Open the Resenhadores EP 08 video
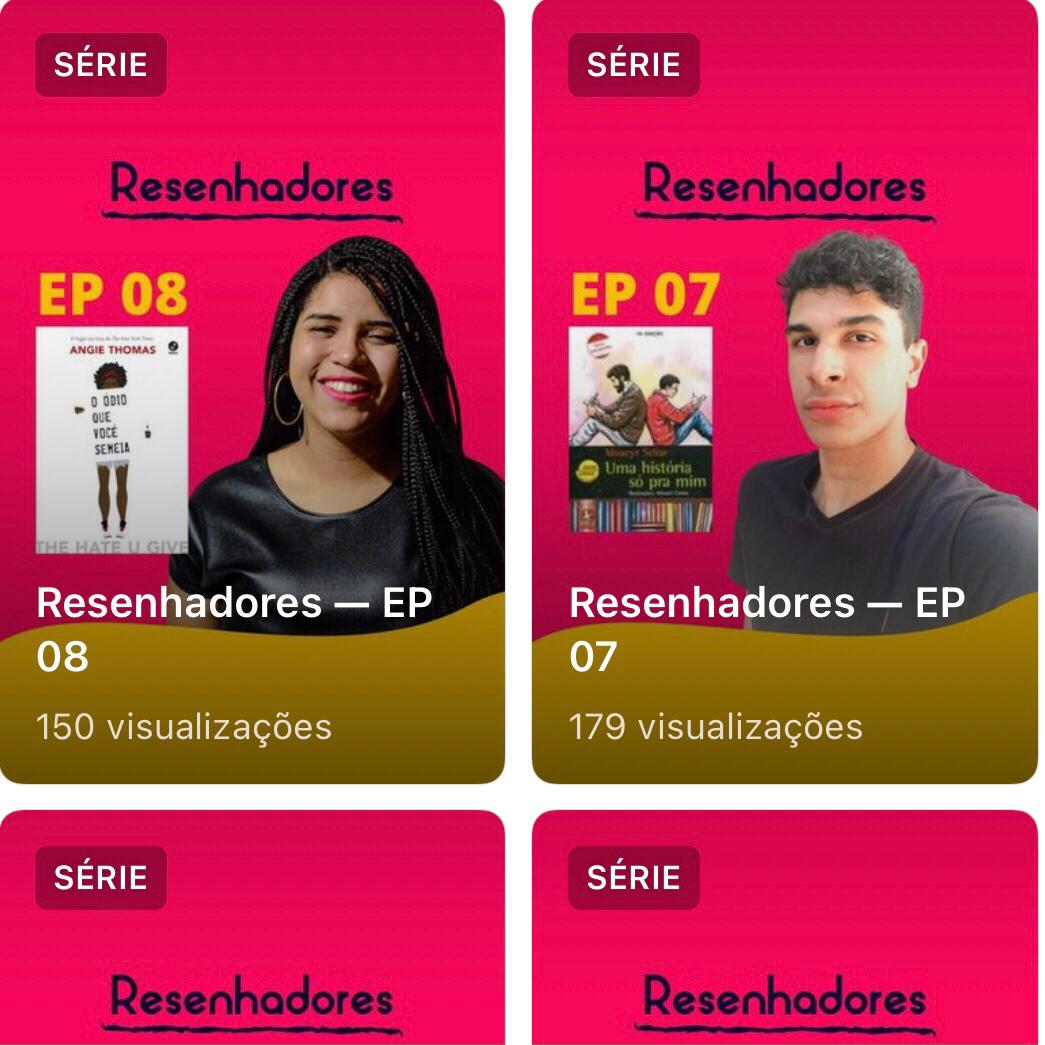Viewport: 1045px width, 1045px height. [x=252, y=400]
